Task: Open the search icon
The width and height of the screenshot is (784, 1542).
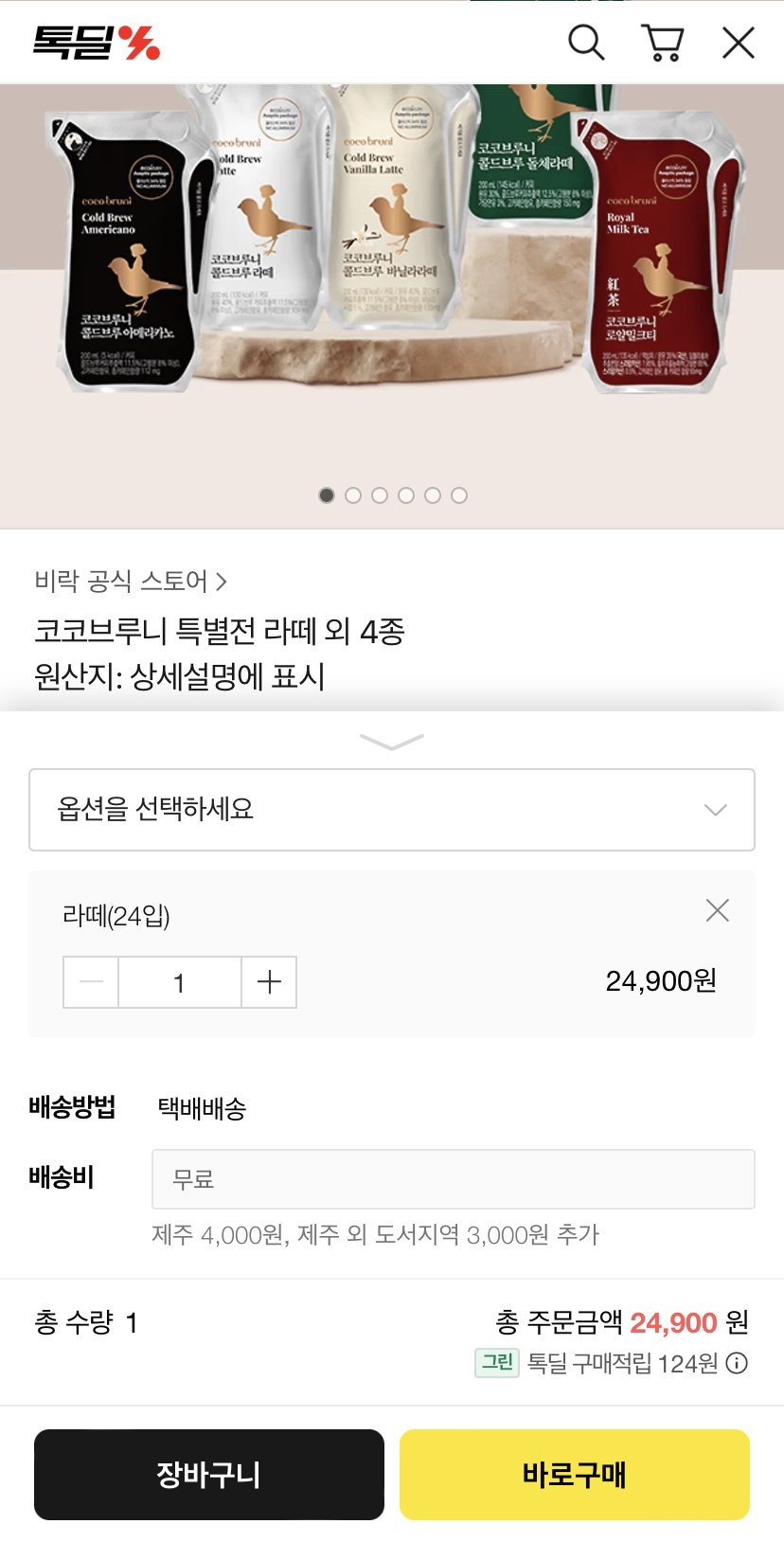Action: click(x=586, y=42)
